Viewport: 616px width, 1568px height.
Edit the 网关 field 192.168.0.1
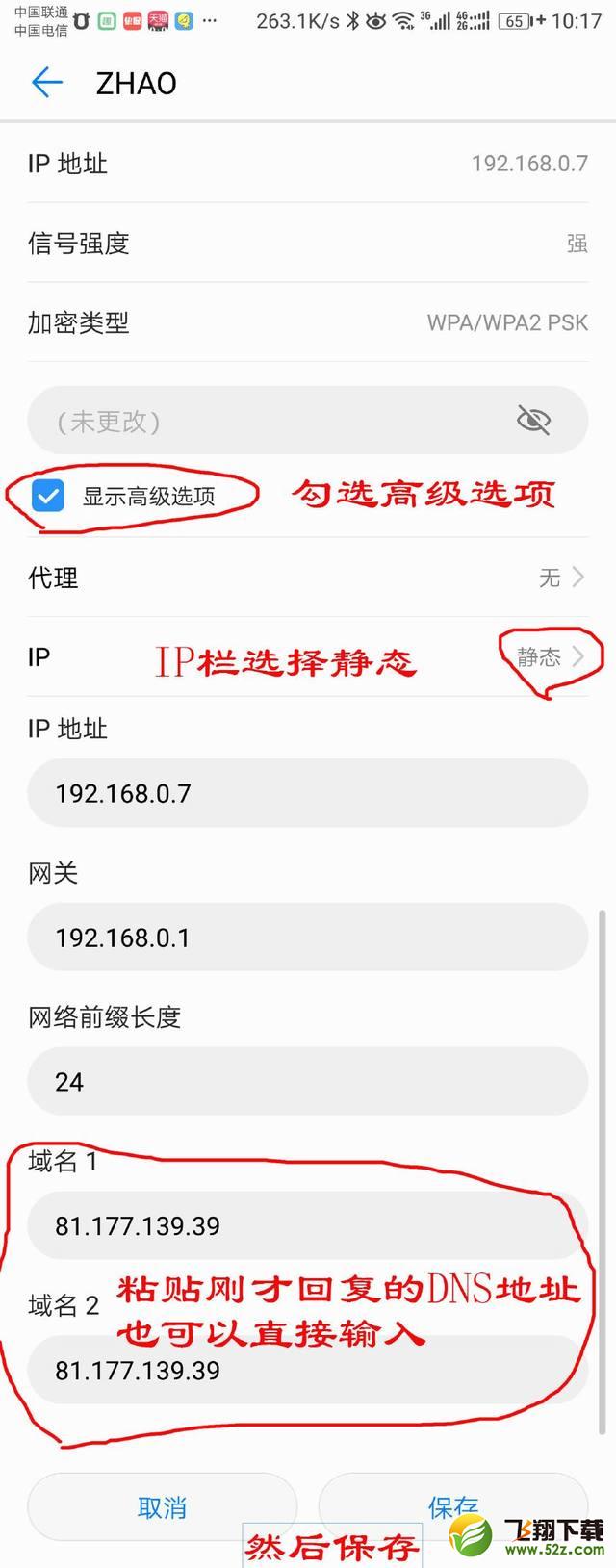308,938
